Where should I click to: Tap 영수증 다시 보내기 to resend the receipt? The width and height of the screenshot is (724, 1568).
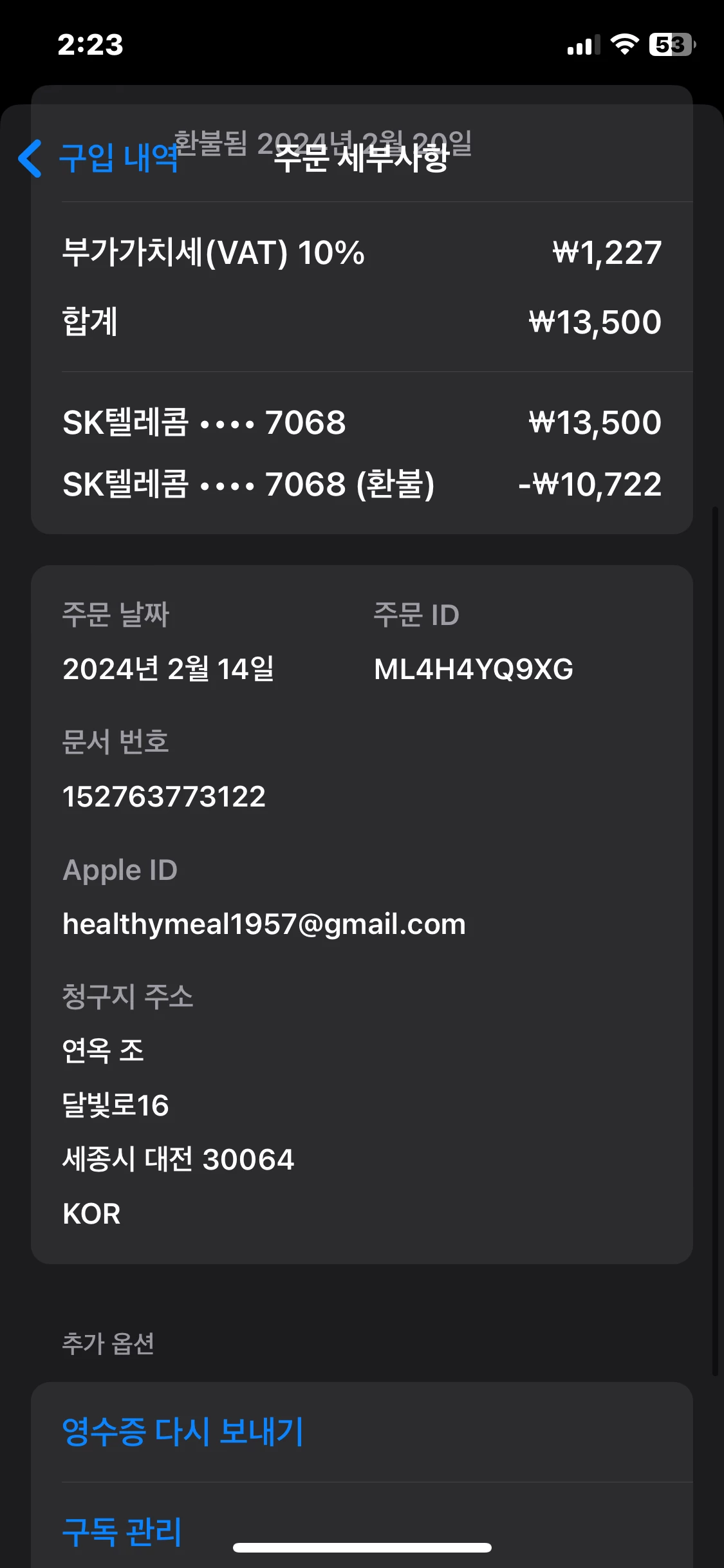tap(183, 1432)
